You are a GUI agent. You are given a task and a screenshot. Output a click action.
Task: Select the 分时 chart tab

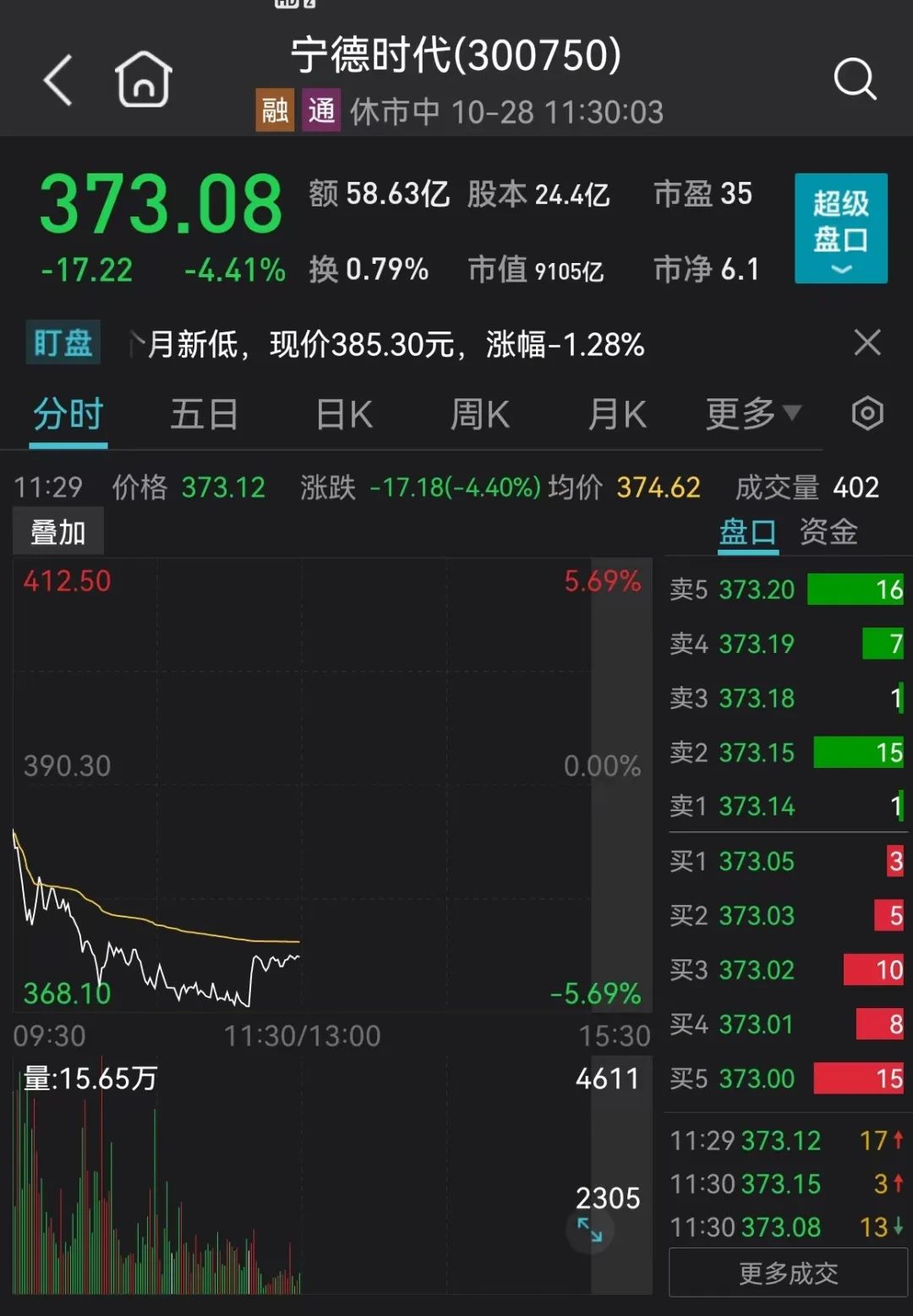coord(68,415)
